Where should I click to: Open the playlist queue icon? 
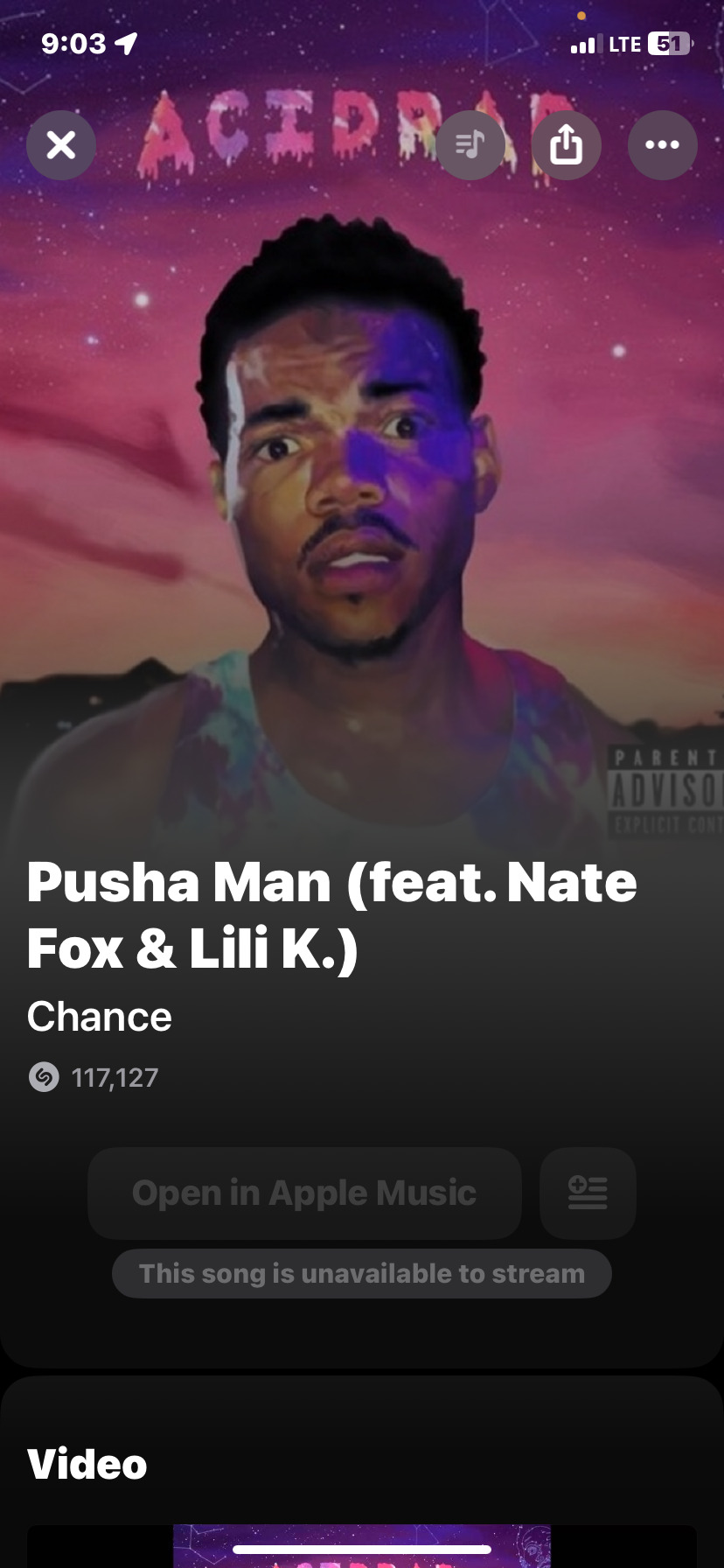pos(470,145)
